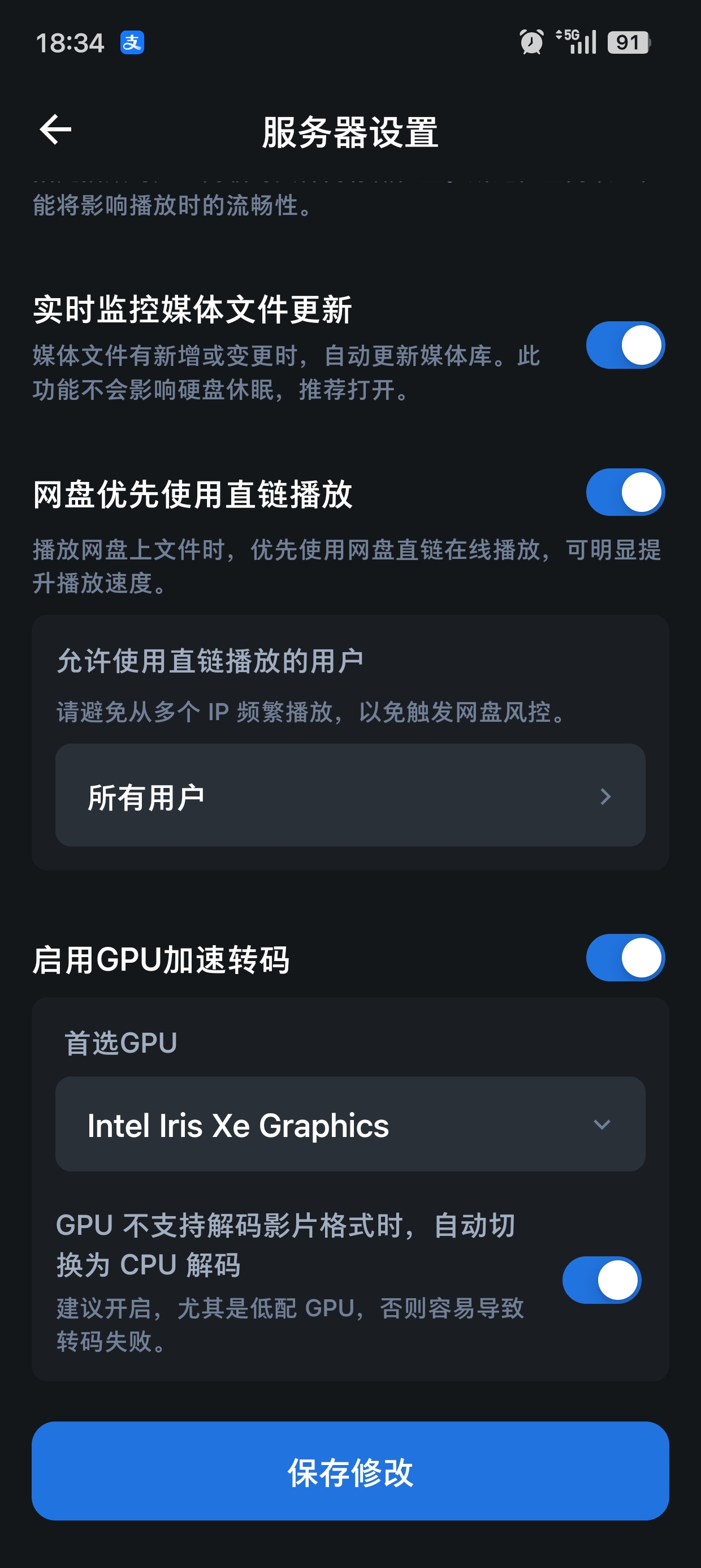Expand the 首选GPU dropdown

coord(350,1123)
